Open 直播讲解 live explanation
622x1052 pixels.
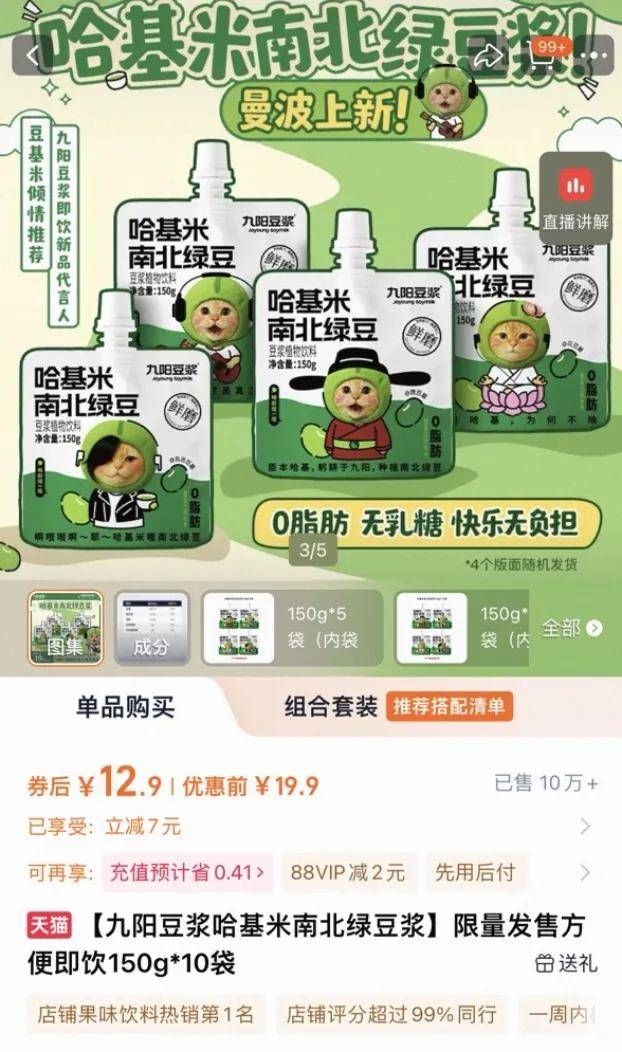pos(575,198)
